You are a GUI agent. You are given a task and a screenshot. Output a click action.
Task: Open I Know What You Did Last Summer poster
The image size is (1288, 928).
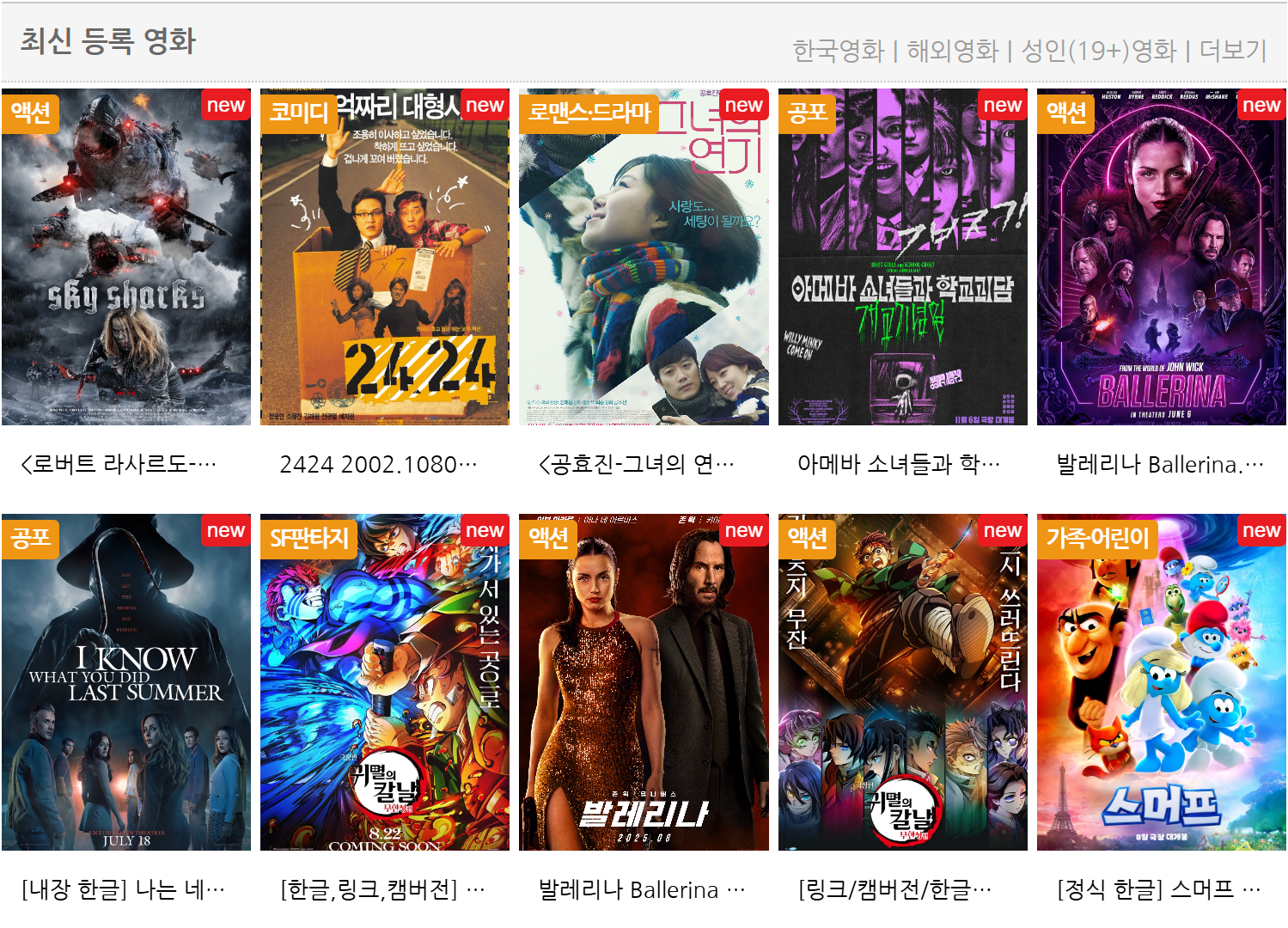coord(126,683)
